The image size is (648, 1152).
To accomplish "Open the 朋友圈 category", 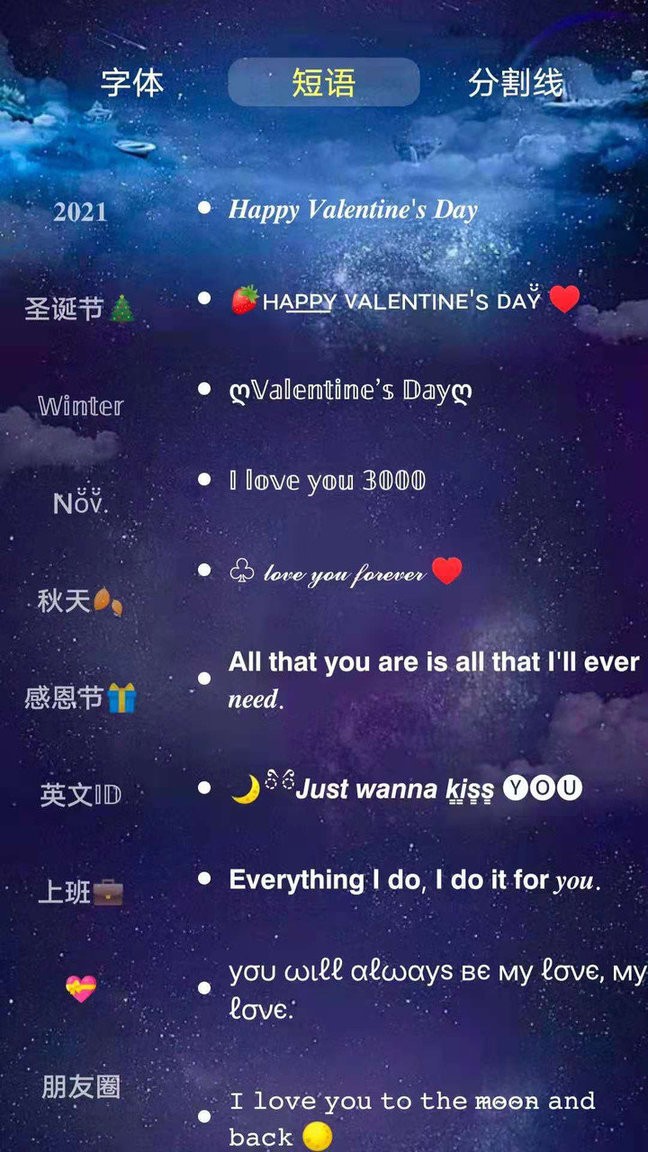I will (x=80, y=1087).
